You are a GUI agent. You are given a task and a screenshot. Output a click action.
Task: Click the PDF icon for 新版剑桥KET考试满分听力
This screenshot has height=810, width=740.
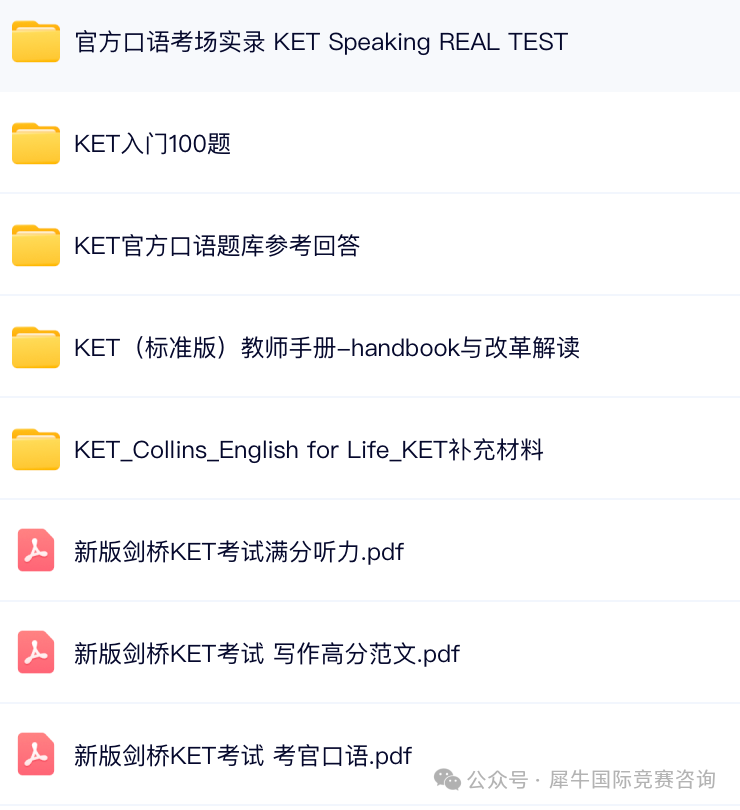click(x=36, y=551)
